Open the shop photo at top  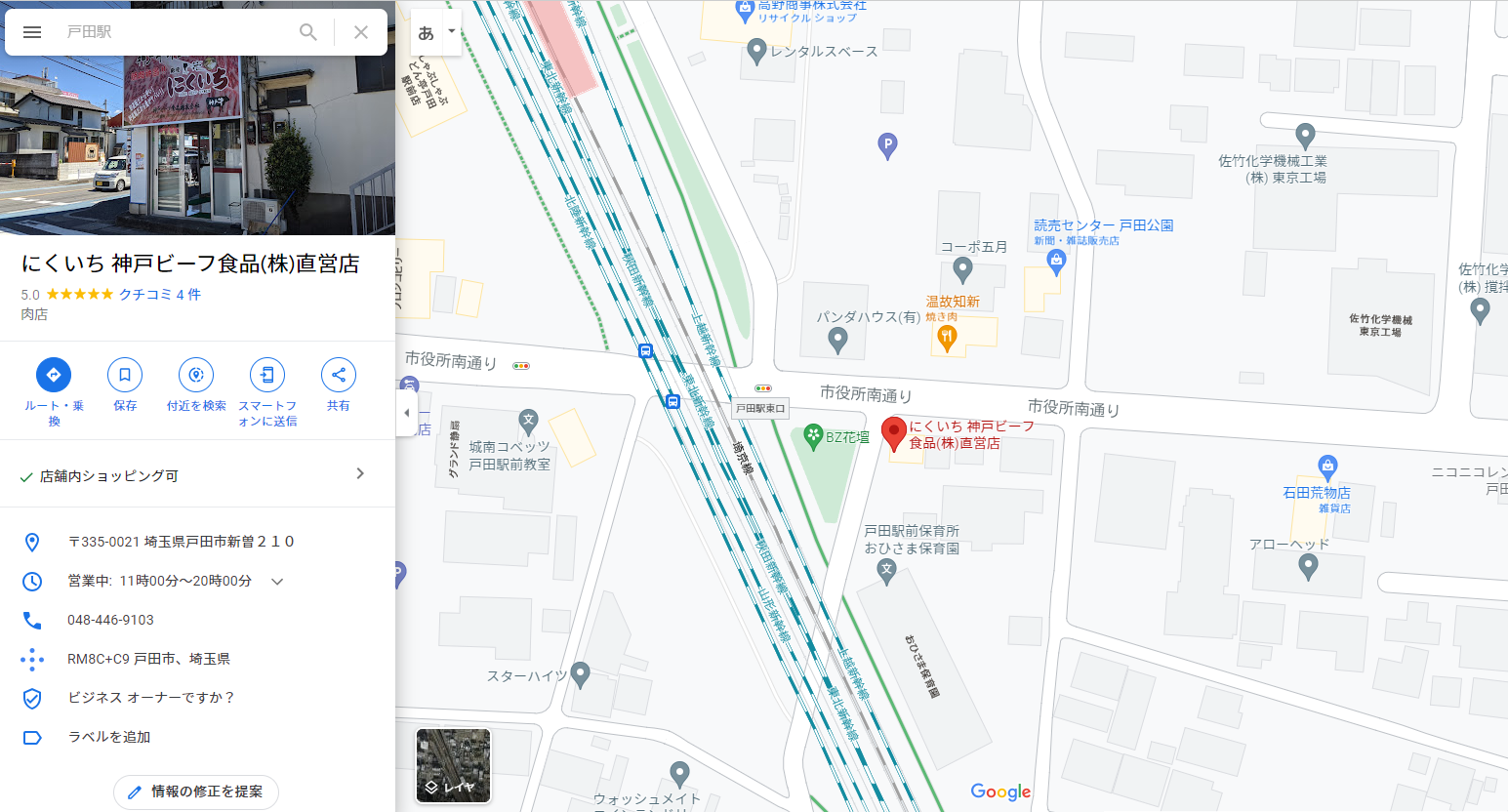(x=197, y=146)
